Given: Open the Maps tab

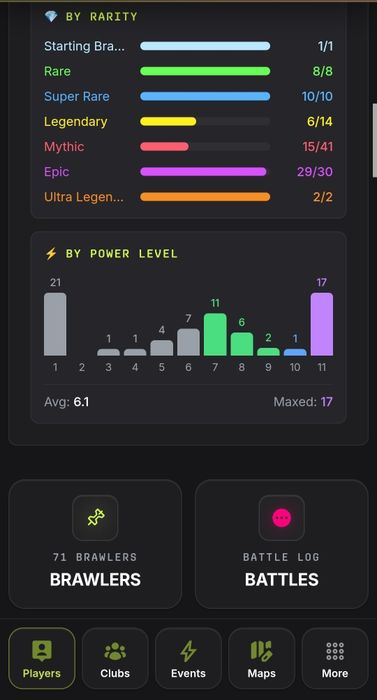Looking at the screenshot, I should [262, 658].
